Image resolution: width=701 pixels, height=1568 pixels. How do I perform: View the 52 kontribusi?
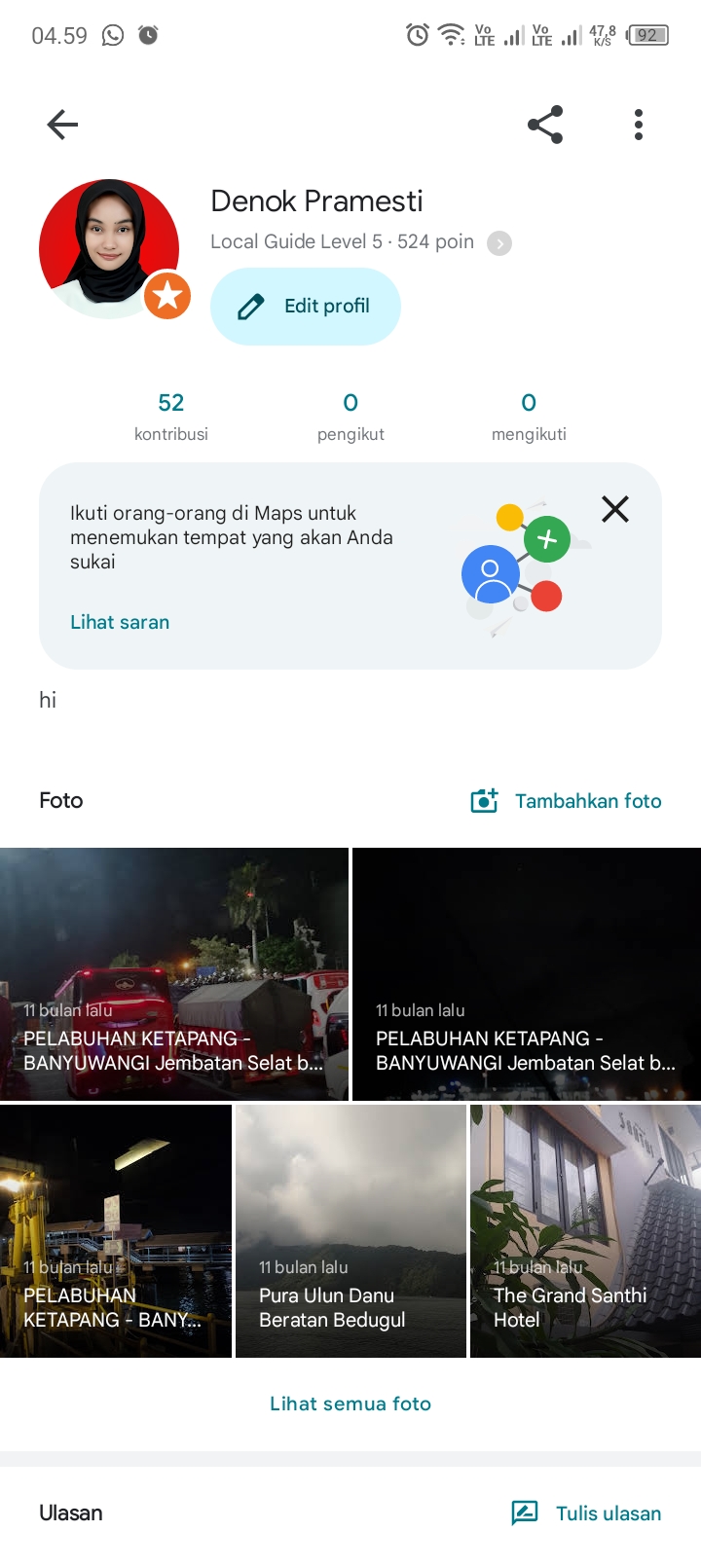click(171, 417)
